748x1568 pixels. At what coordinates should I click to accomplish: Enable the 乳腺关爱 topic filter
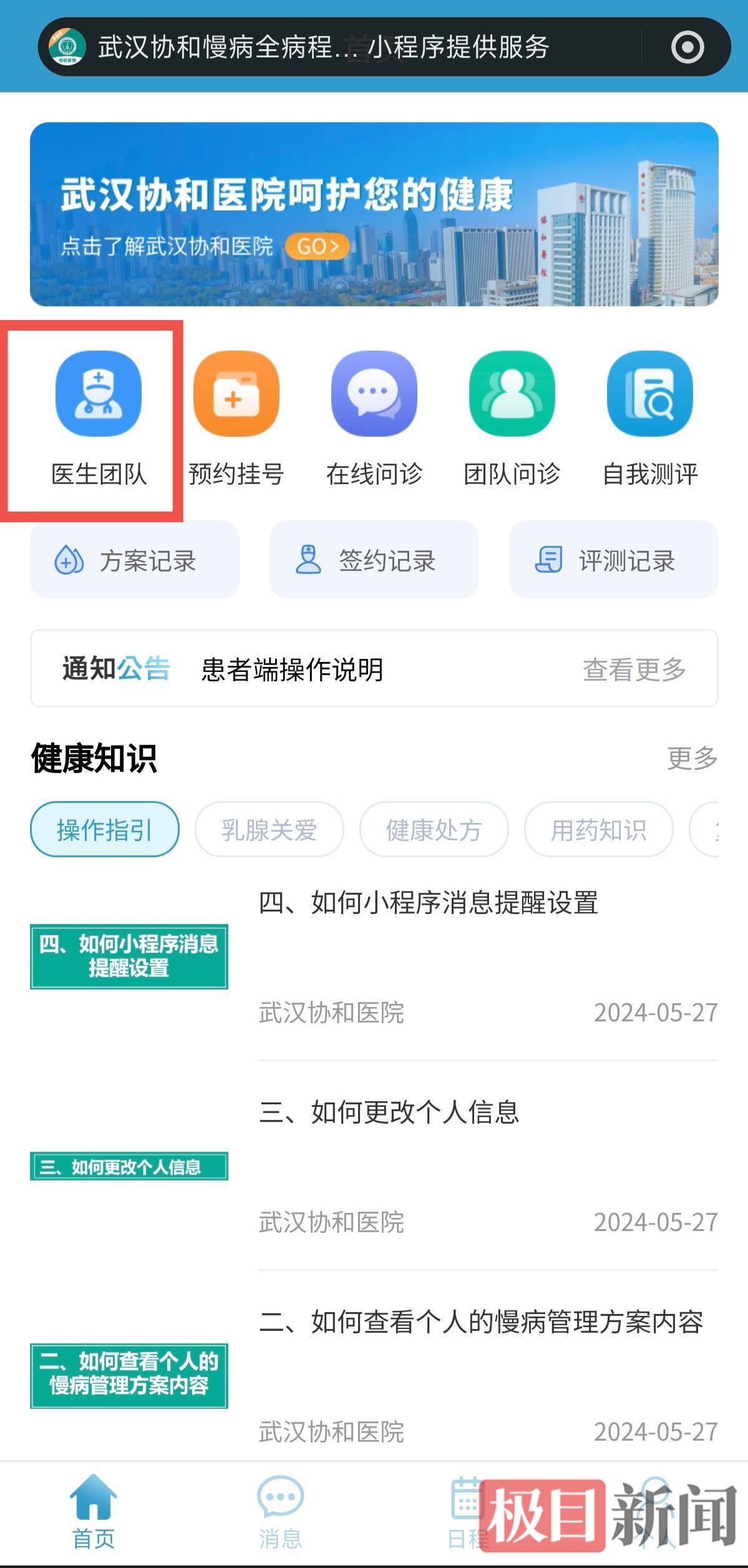[x=268, y=830]
